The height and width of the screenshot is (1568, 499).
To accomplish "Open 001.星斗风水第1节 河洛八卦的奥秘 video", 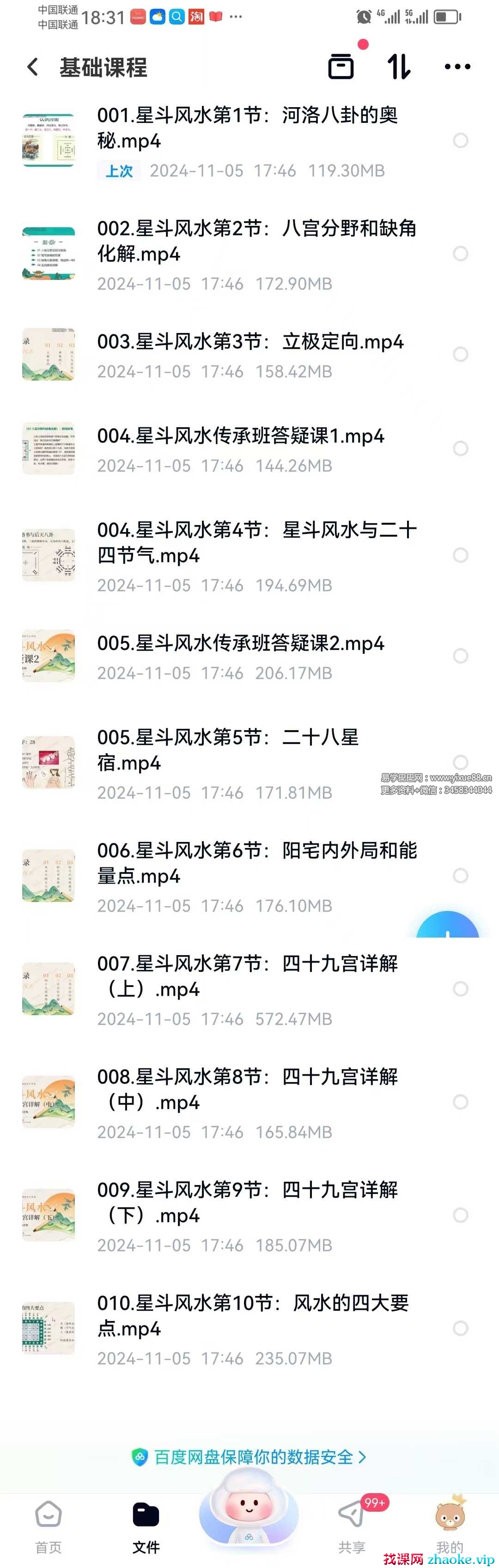I will pyautogui.click(x=247, y=128).
